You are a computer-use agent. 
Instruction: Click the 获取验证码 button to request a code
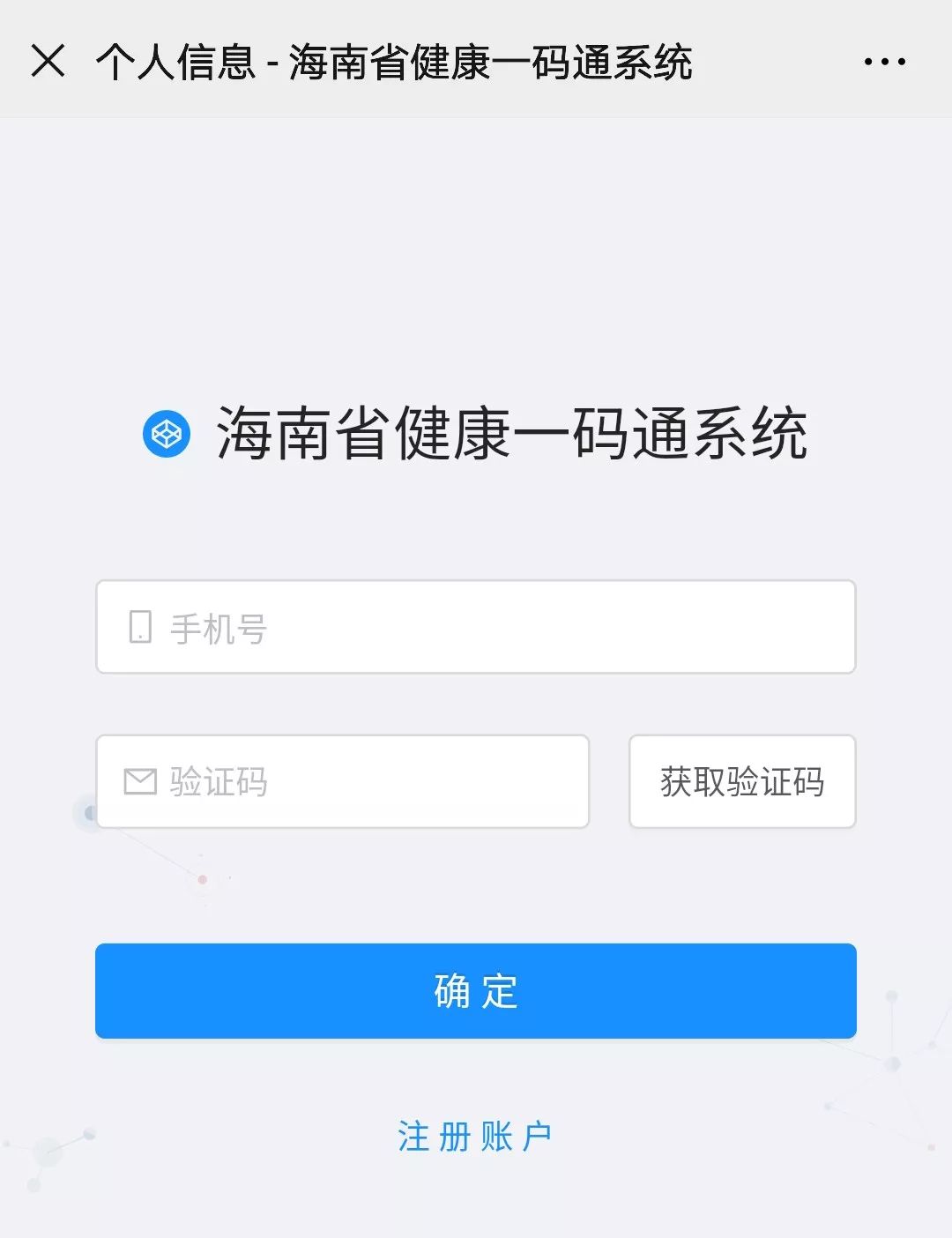click(741, 781)
